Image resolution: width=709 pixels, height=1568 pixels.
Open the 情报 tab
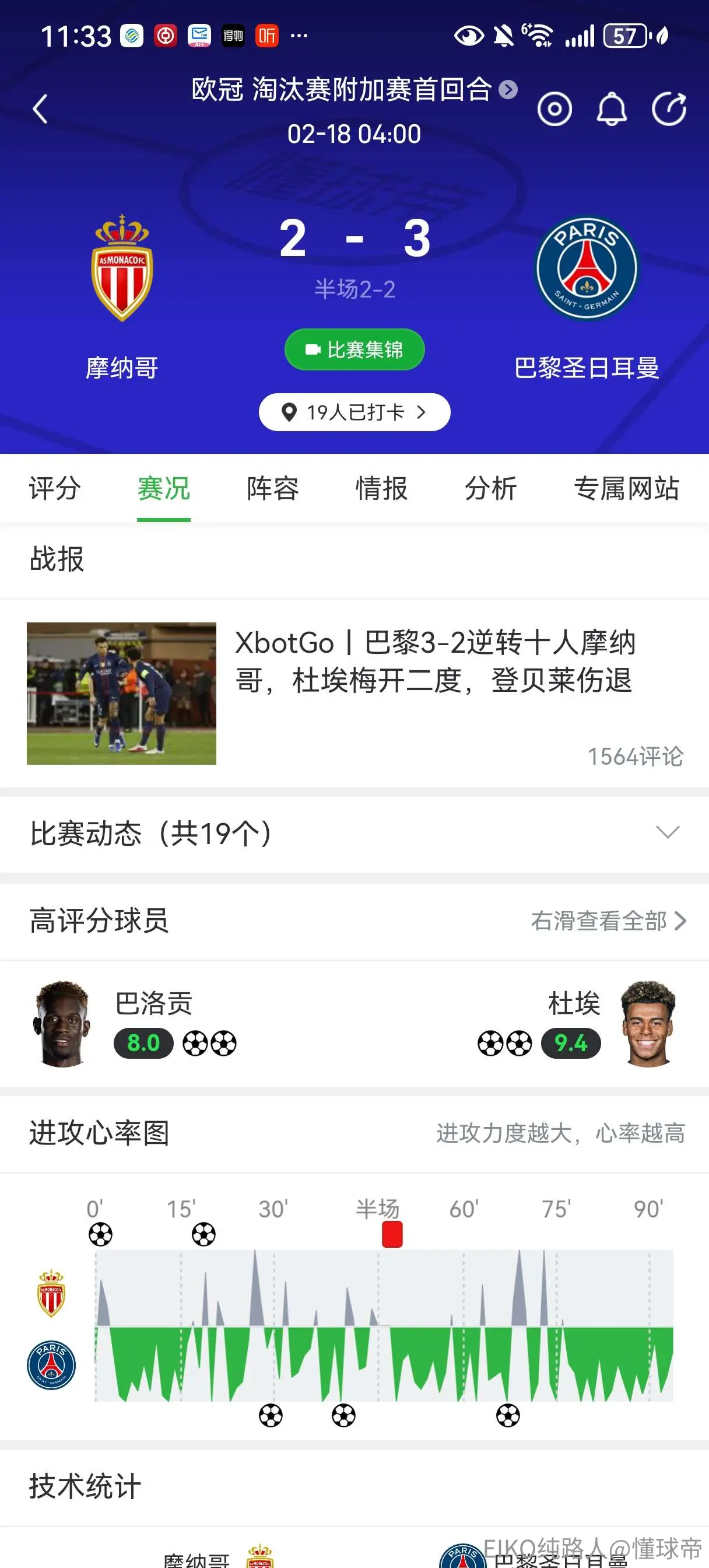(x=381, y=488)
